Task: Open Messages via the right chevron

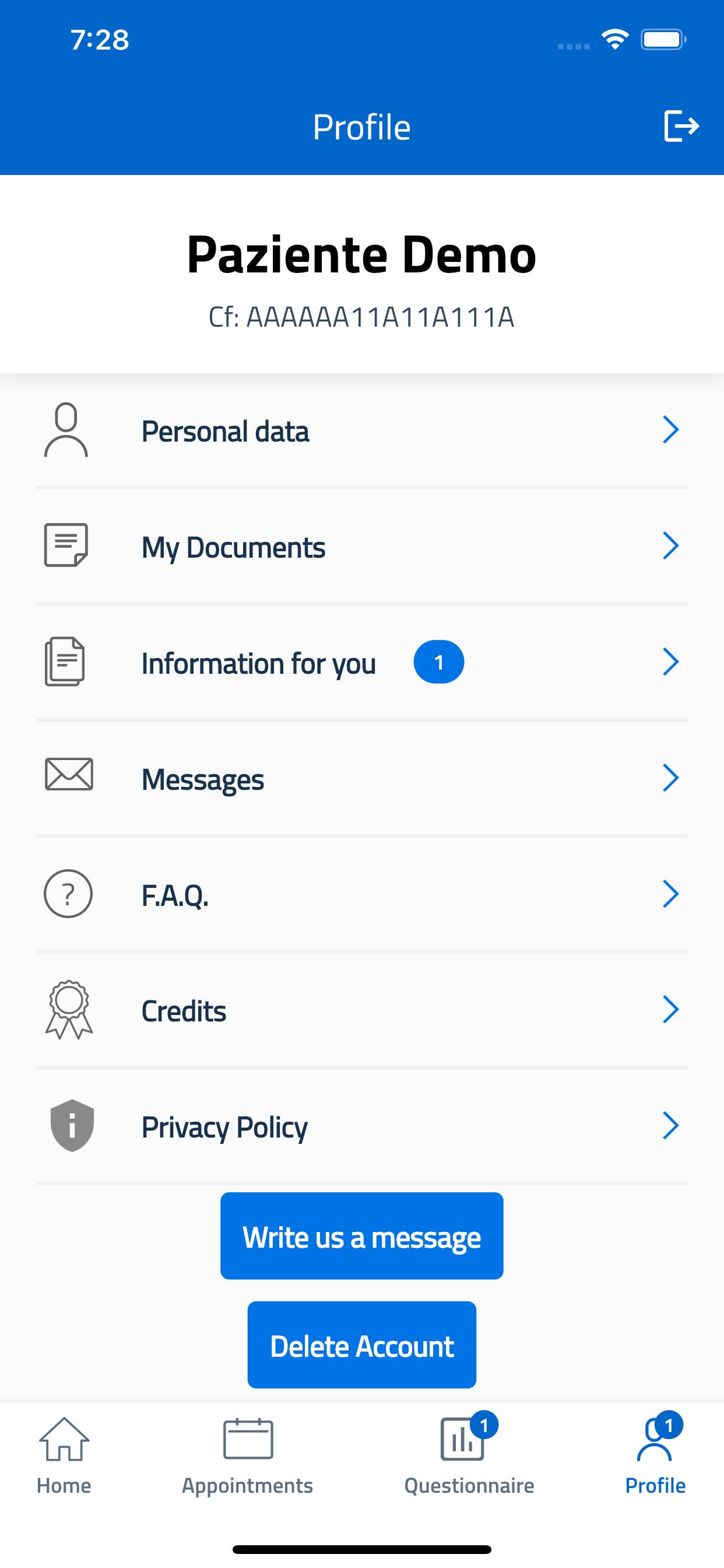Action: pos(671,778)
